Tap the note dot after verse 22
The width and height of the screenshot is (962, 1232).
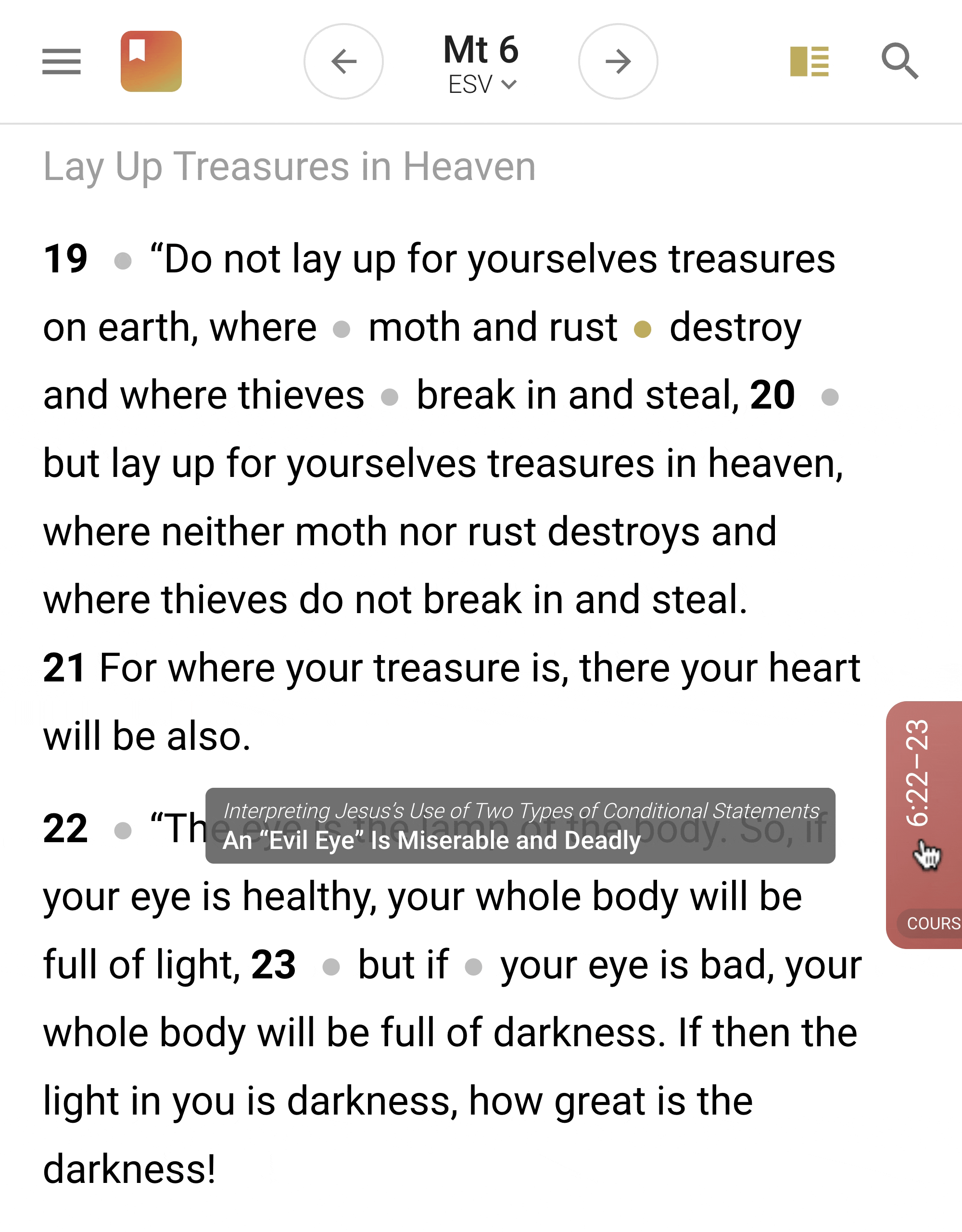tap(123, 830)
